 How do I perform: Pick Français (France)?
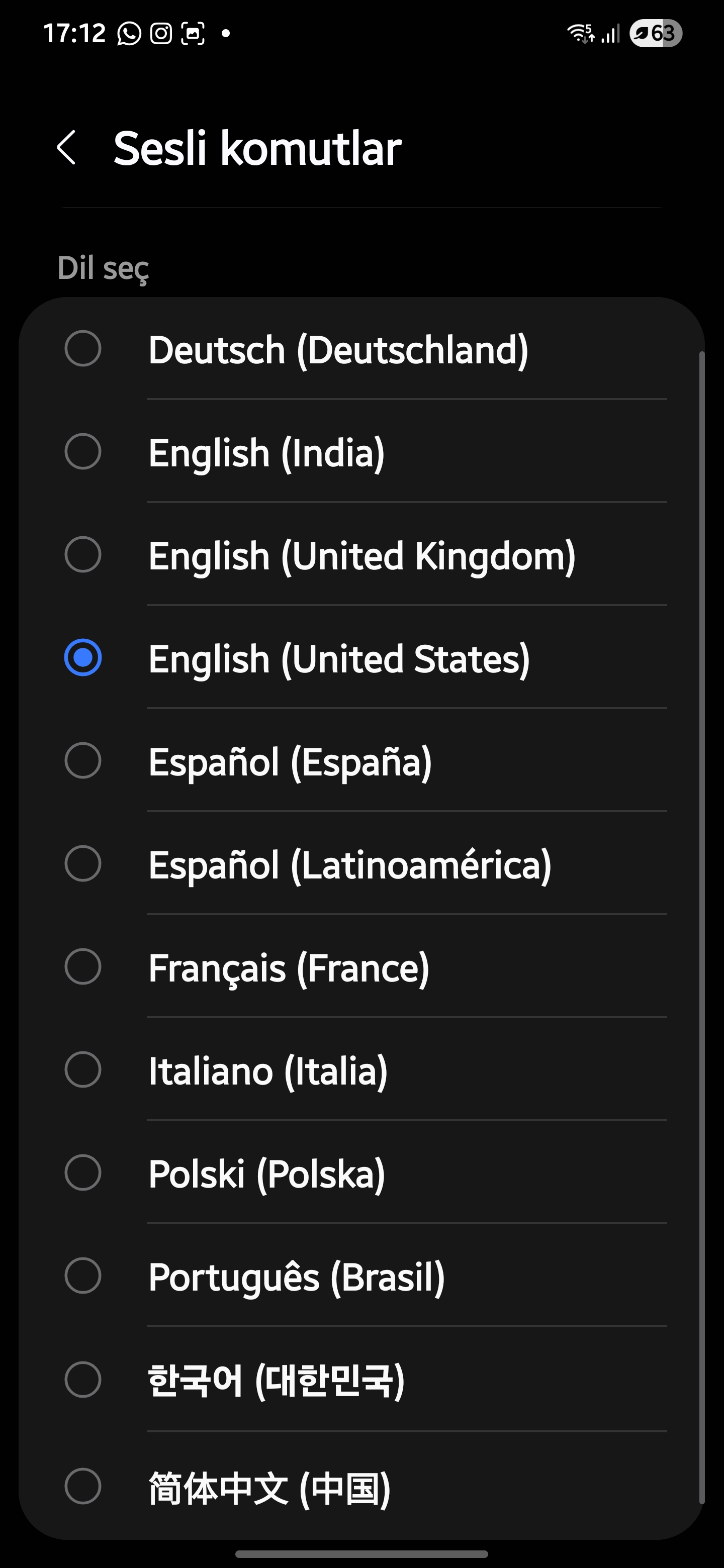coord(361,966)
